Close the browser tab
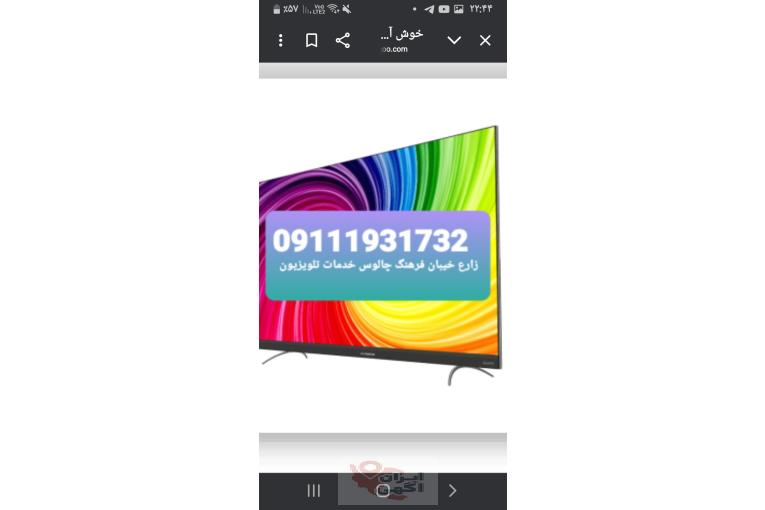Image resolution: width=765 pixels, height=510 pixels. pos(485,41)
